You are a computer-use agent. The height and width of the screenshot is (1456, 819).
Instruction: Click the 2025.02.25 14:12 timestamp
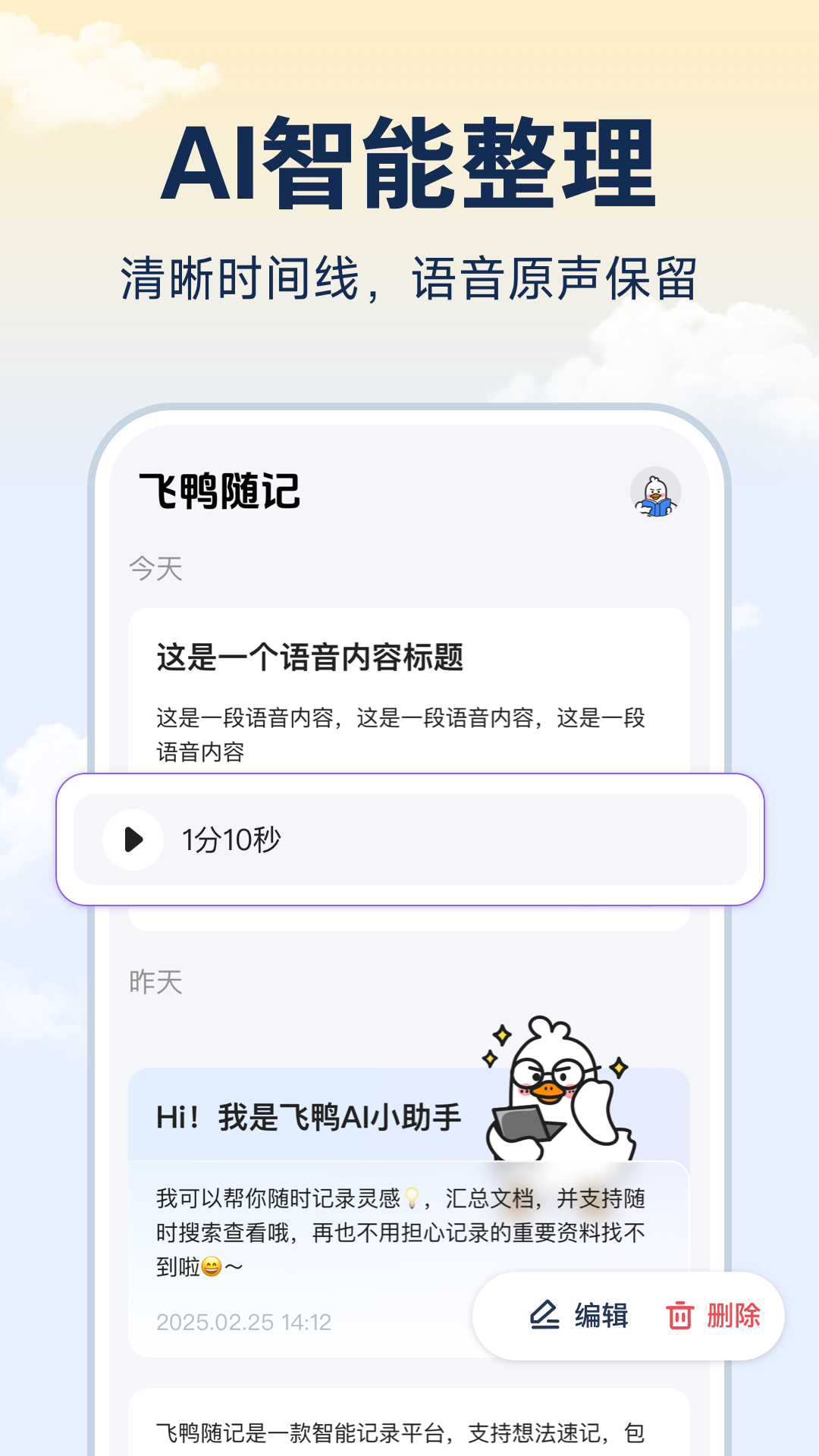tap(245, 1323)
